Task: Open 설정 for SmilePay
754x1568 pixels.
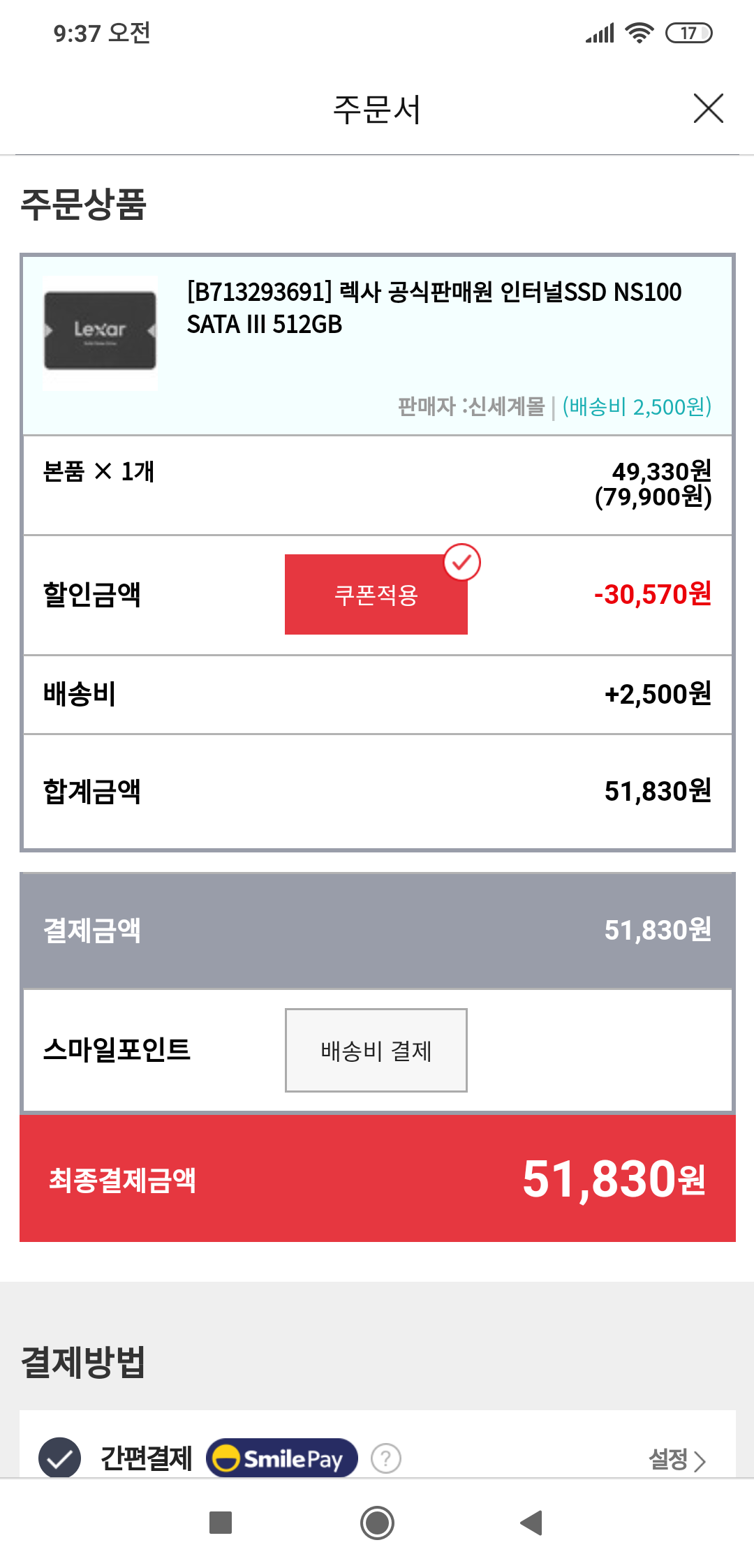Action: (x=677, y=1459)
